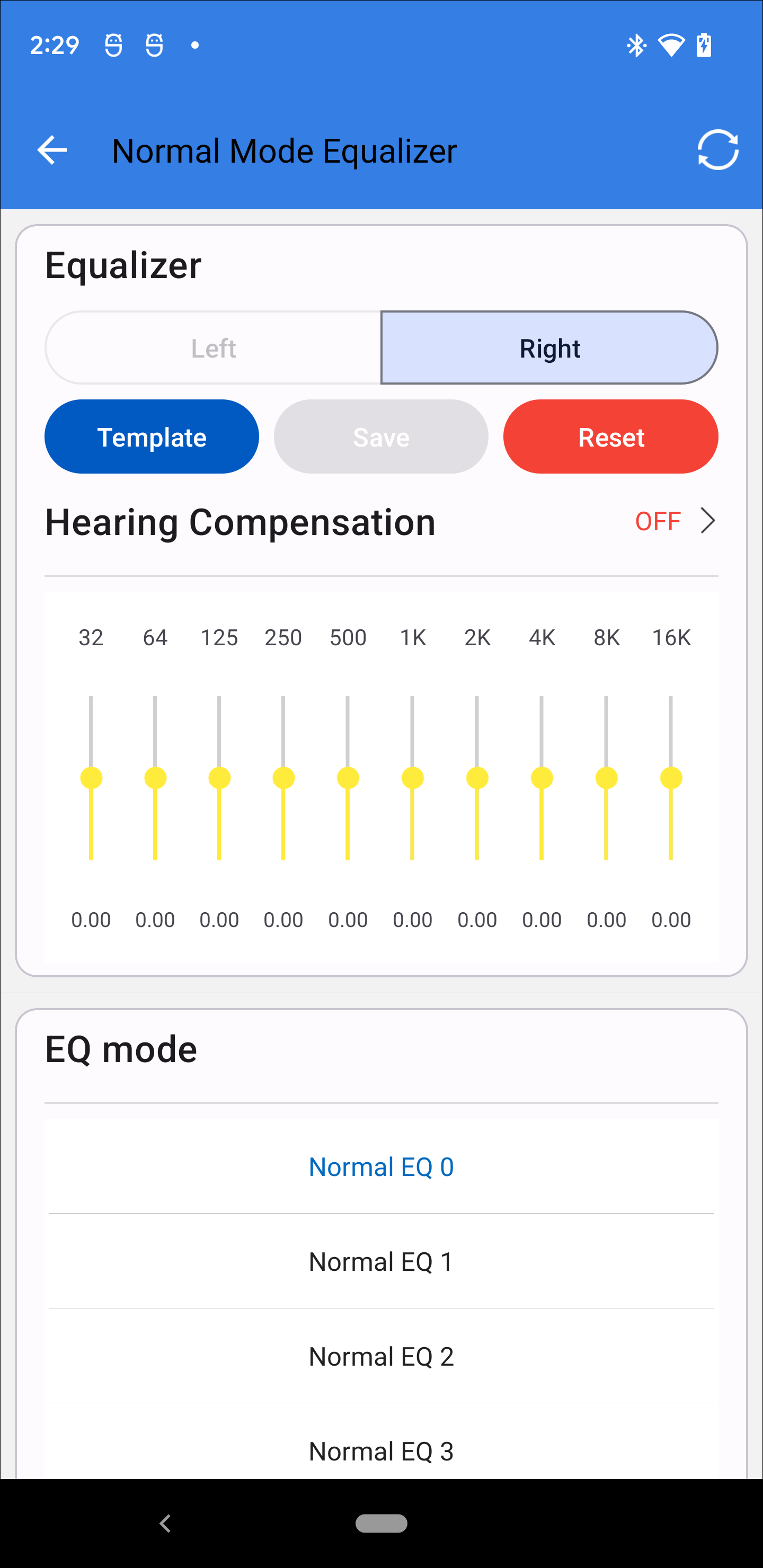Switch to the Left ear segment
Viewport: 763px width, 1568px height.
coord(213,348)
